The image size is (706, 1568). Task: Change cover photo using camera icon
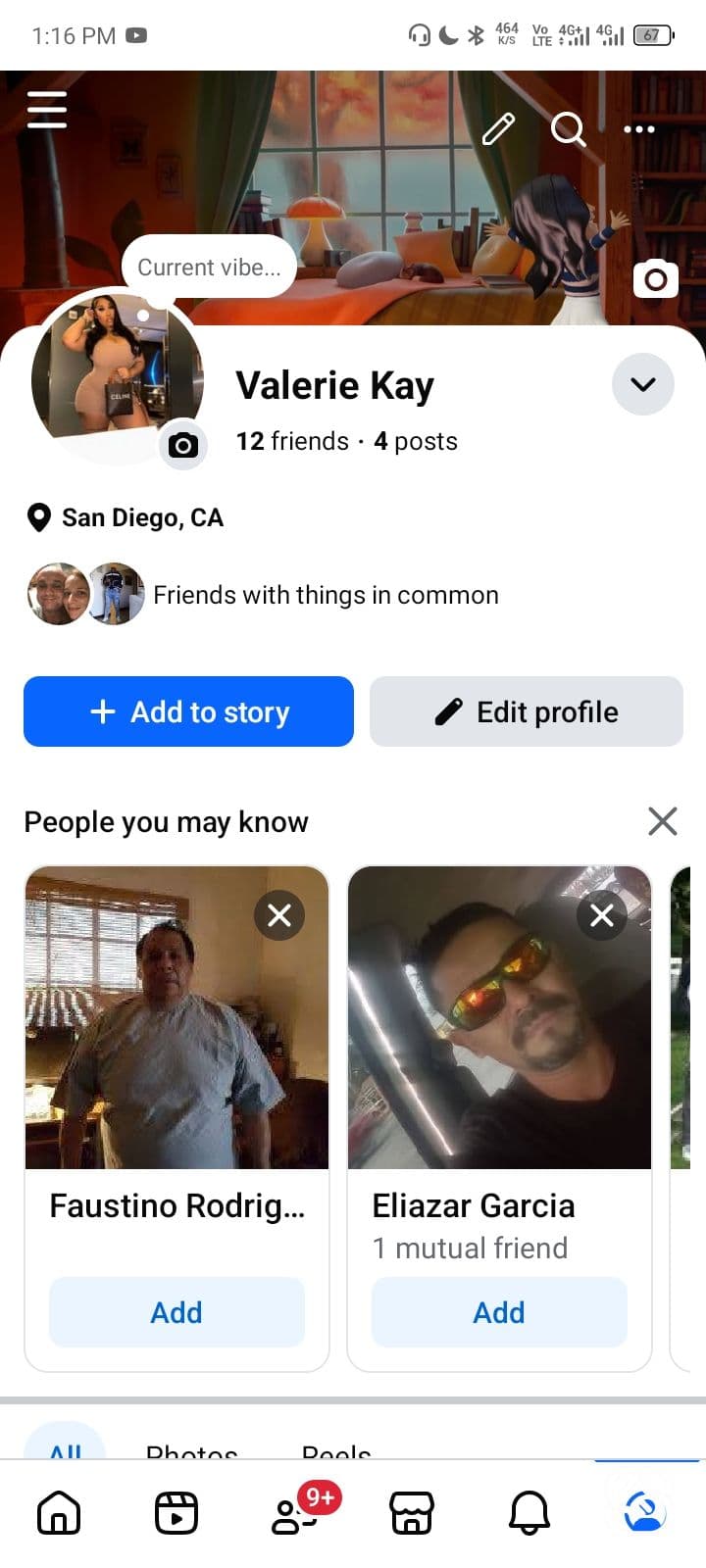click(655, 279)
